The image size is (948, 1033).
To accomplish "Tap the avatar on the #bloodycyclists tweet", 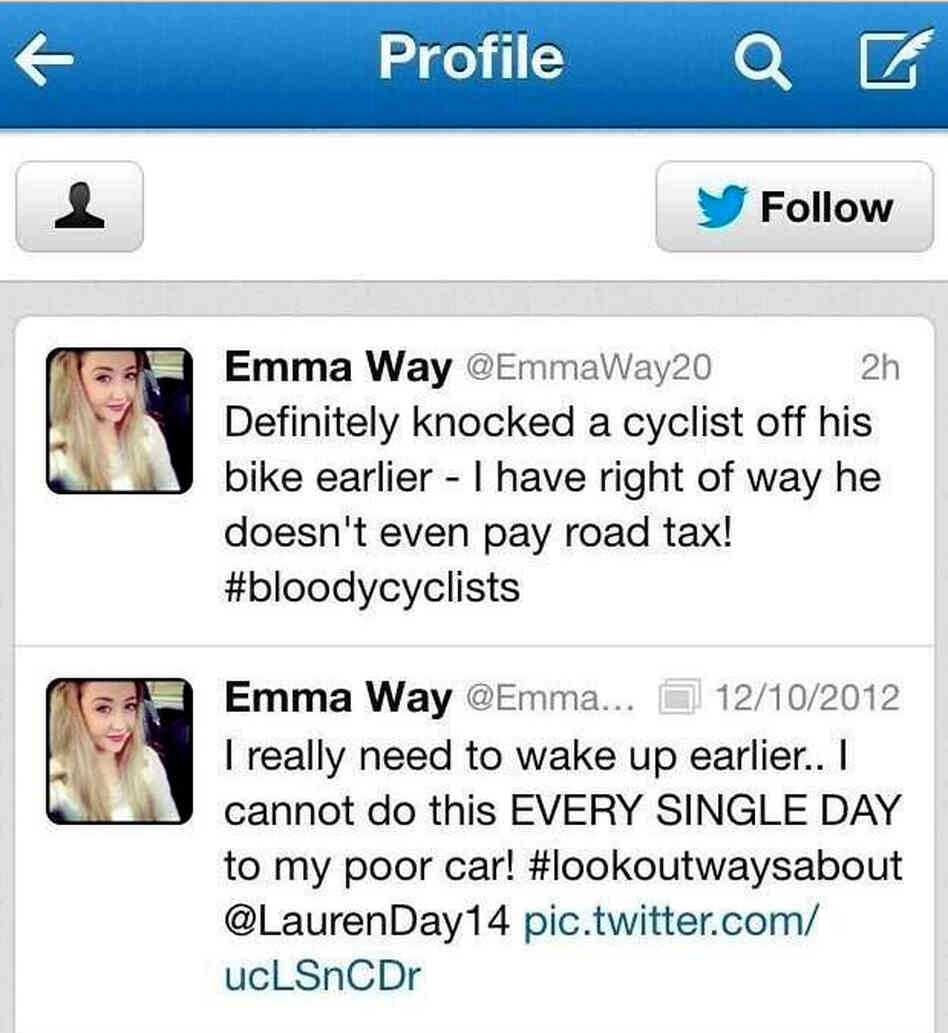I will 118,420.
